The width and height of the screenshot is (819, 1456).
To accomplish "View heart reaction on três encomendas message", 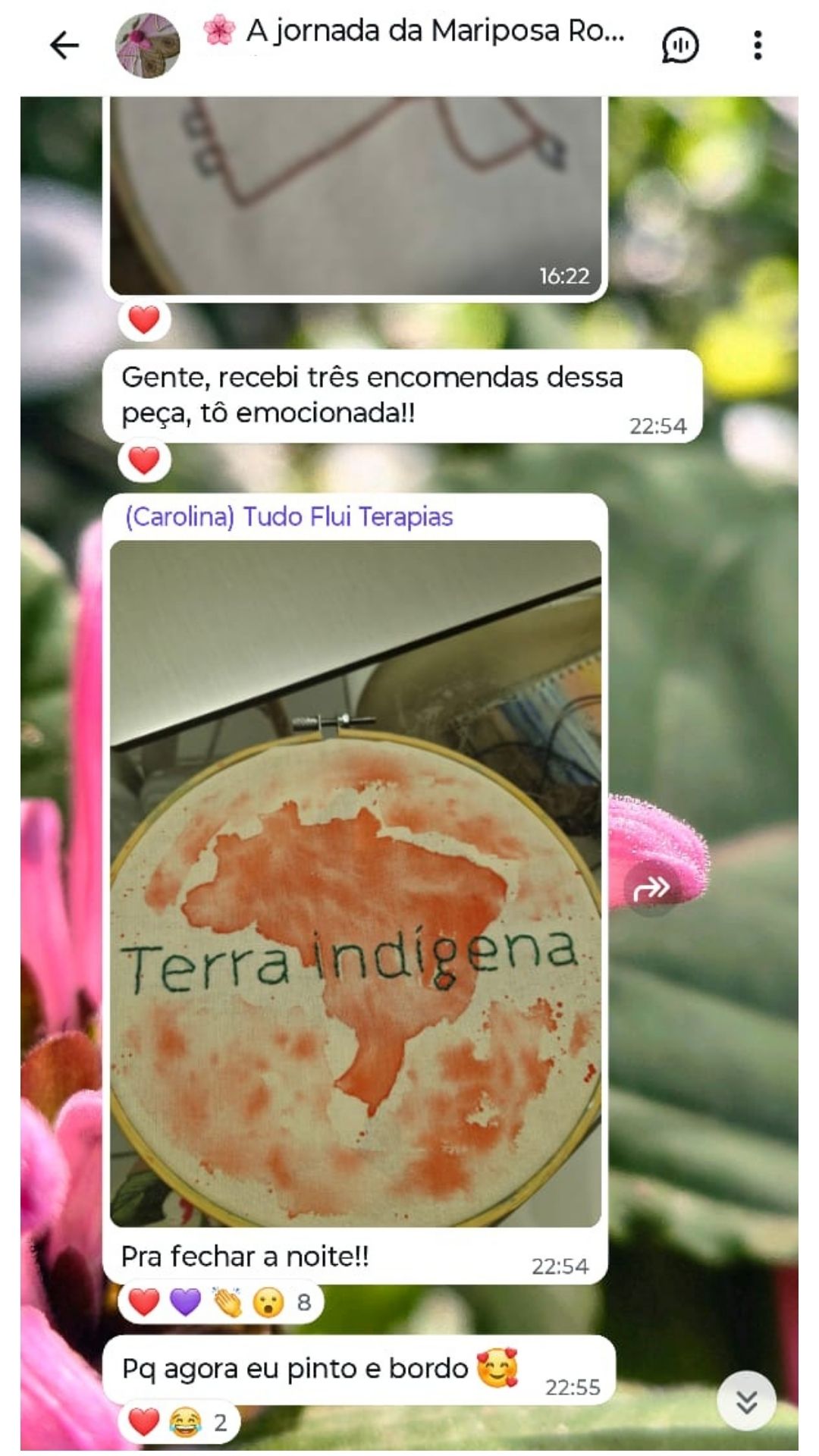I will point(144,461).
